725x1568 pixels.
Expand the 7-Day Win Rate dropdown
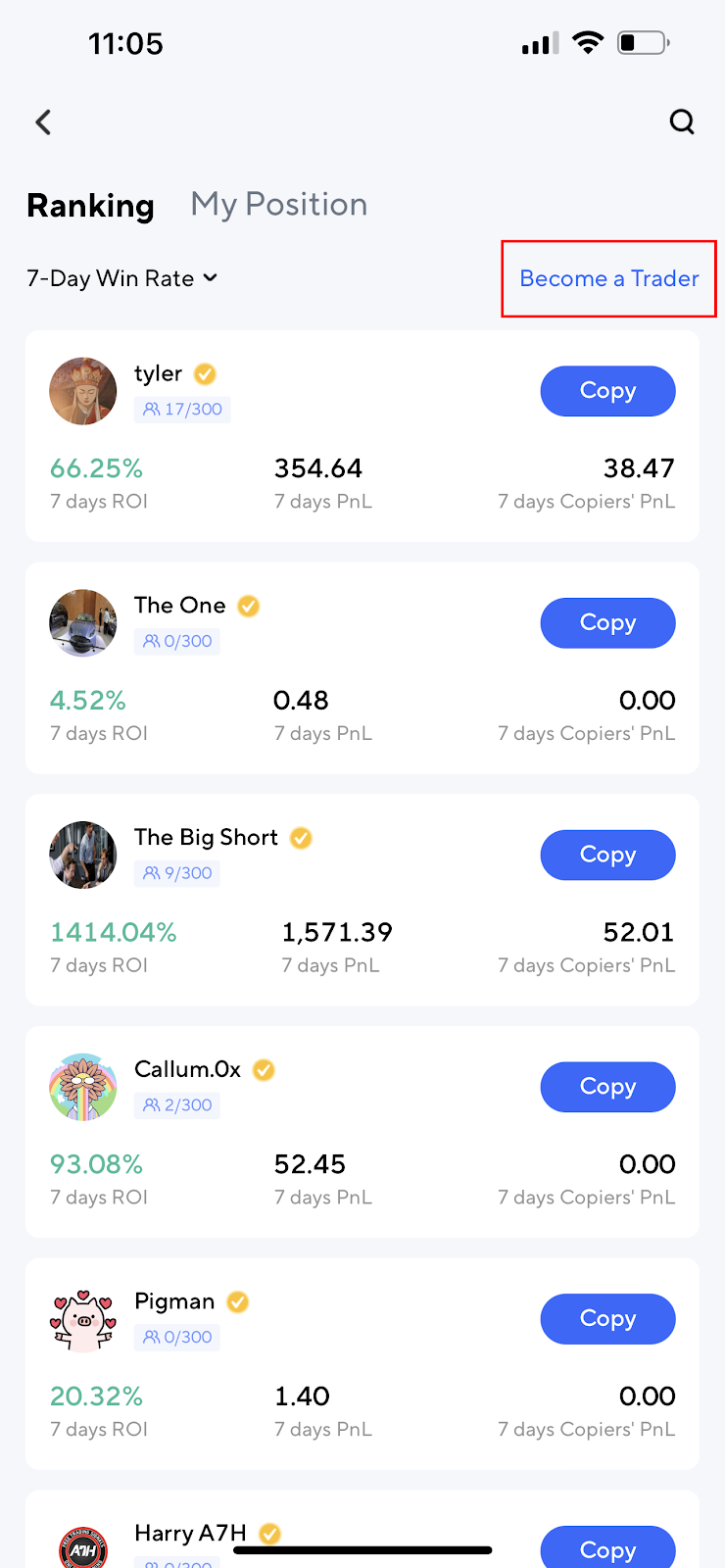122,278
